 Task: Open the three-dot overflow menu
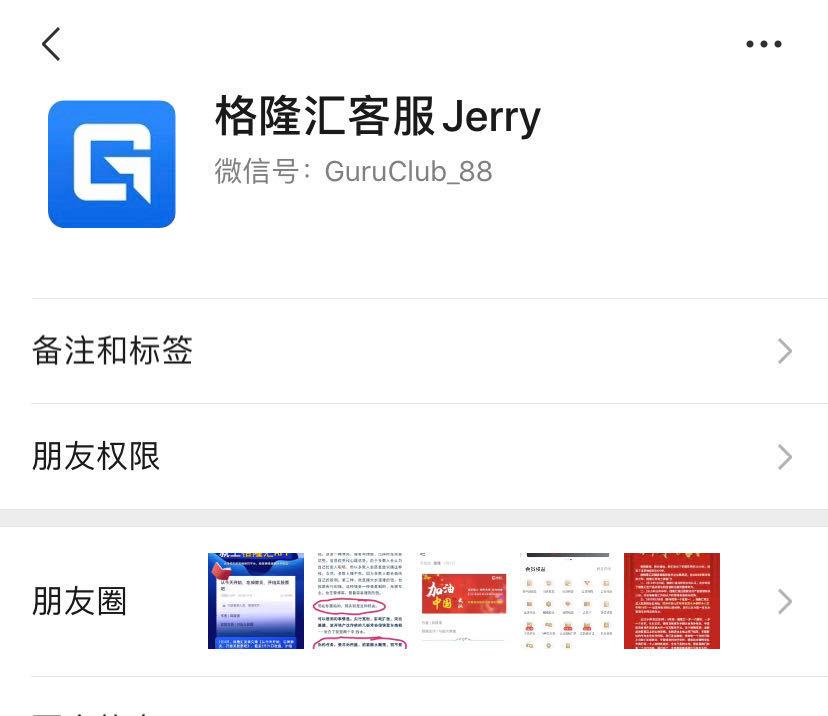click(764, 44)
